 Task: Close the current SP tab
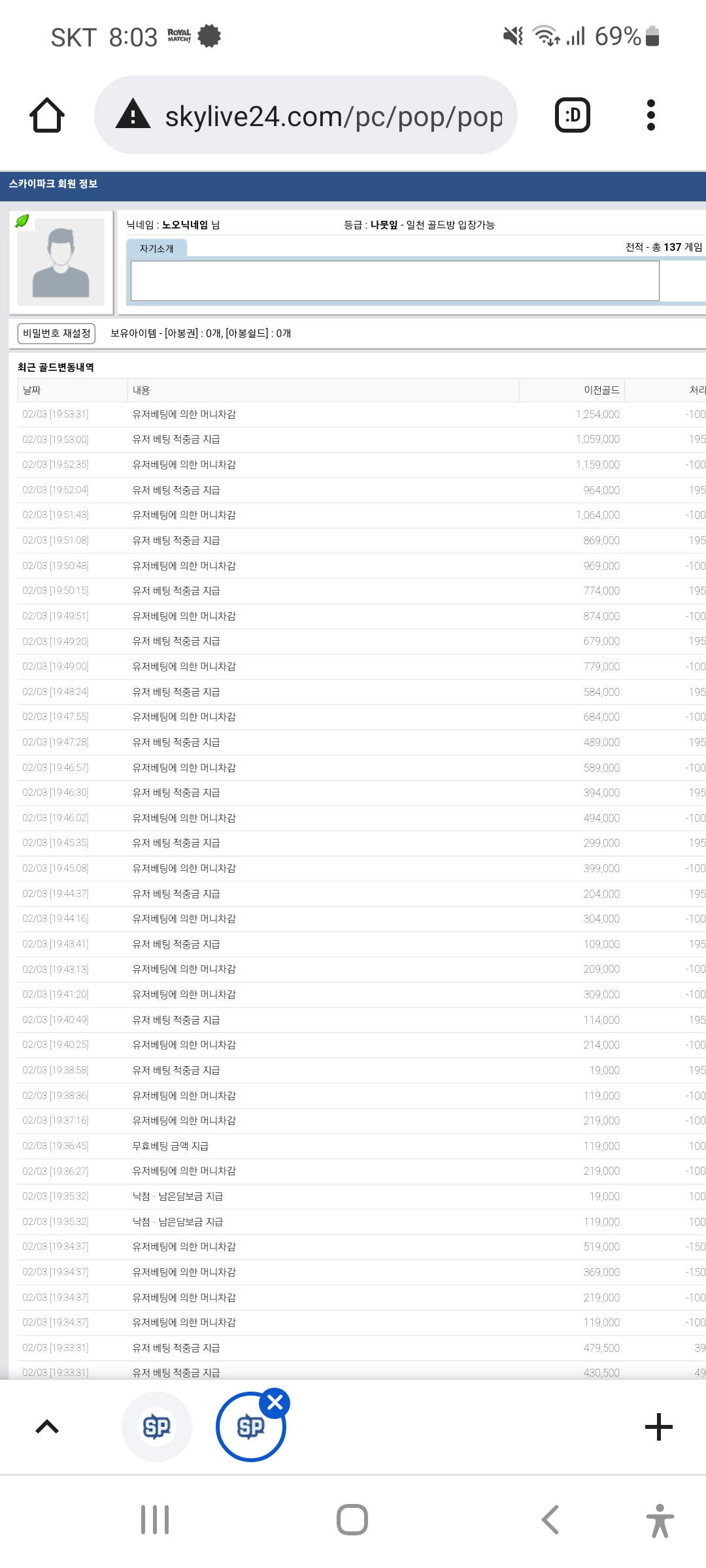275,1403
